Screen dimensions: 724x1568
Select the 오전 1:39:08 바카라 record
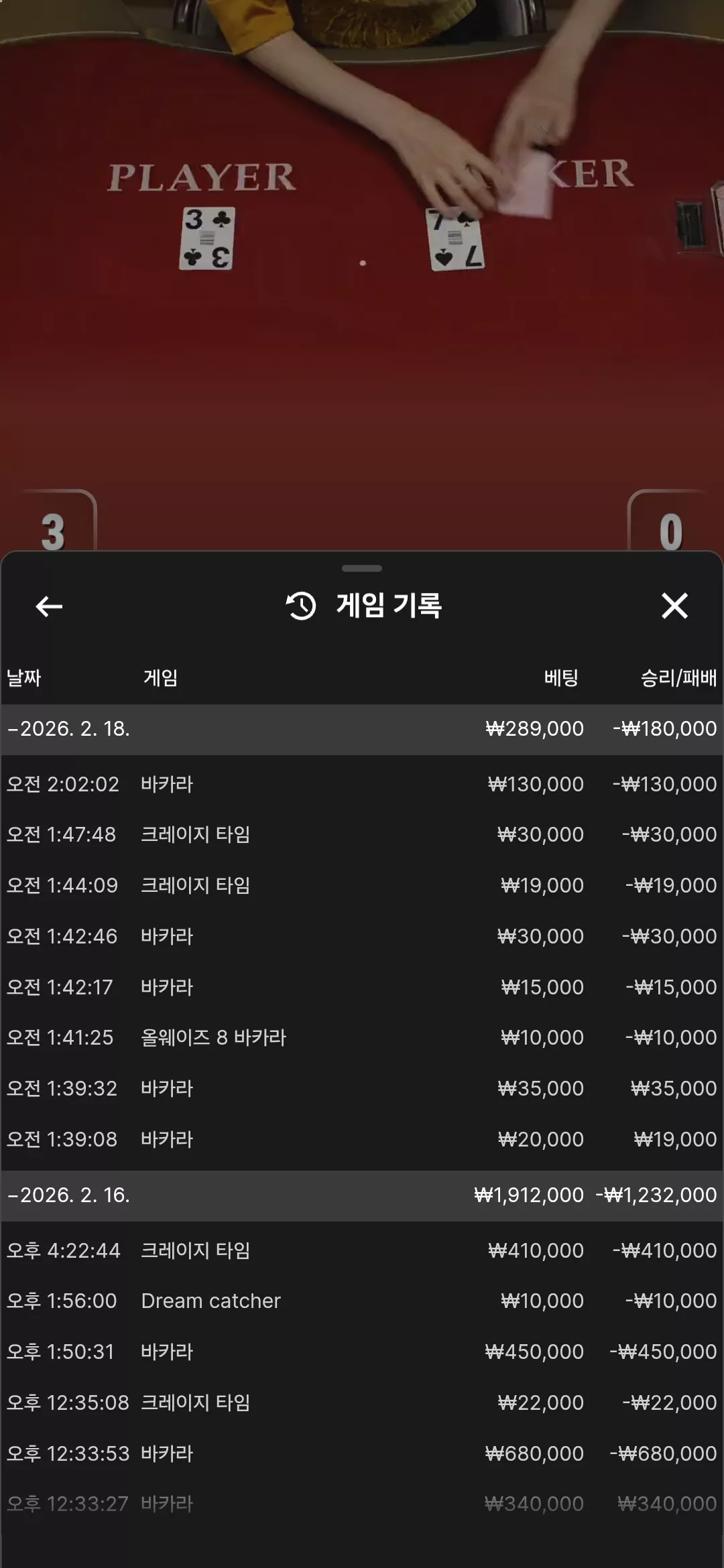(x=362, y=1140)
